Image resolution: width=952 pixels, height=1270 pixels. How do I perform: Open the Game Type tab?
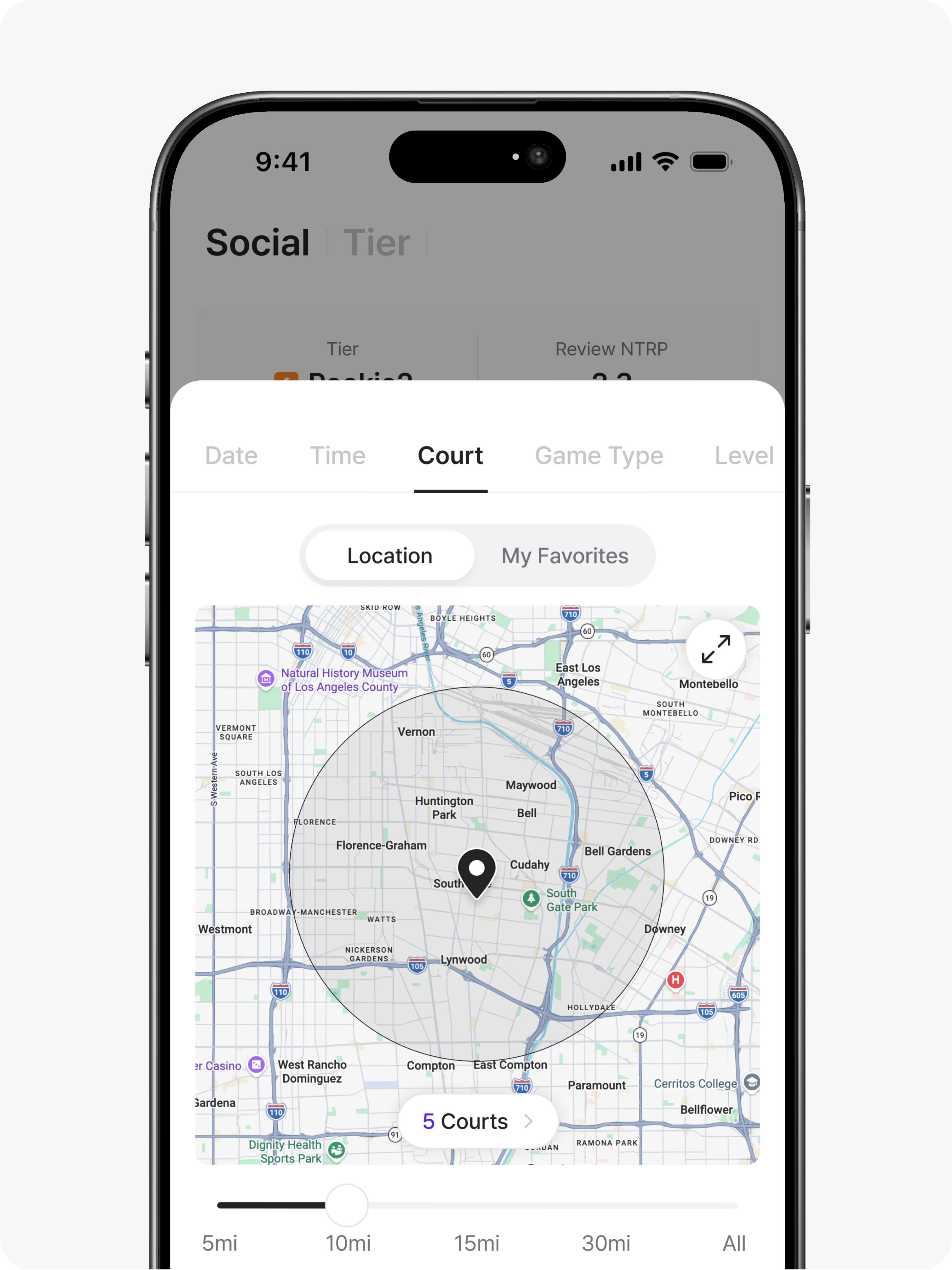[598, 456]
